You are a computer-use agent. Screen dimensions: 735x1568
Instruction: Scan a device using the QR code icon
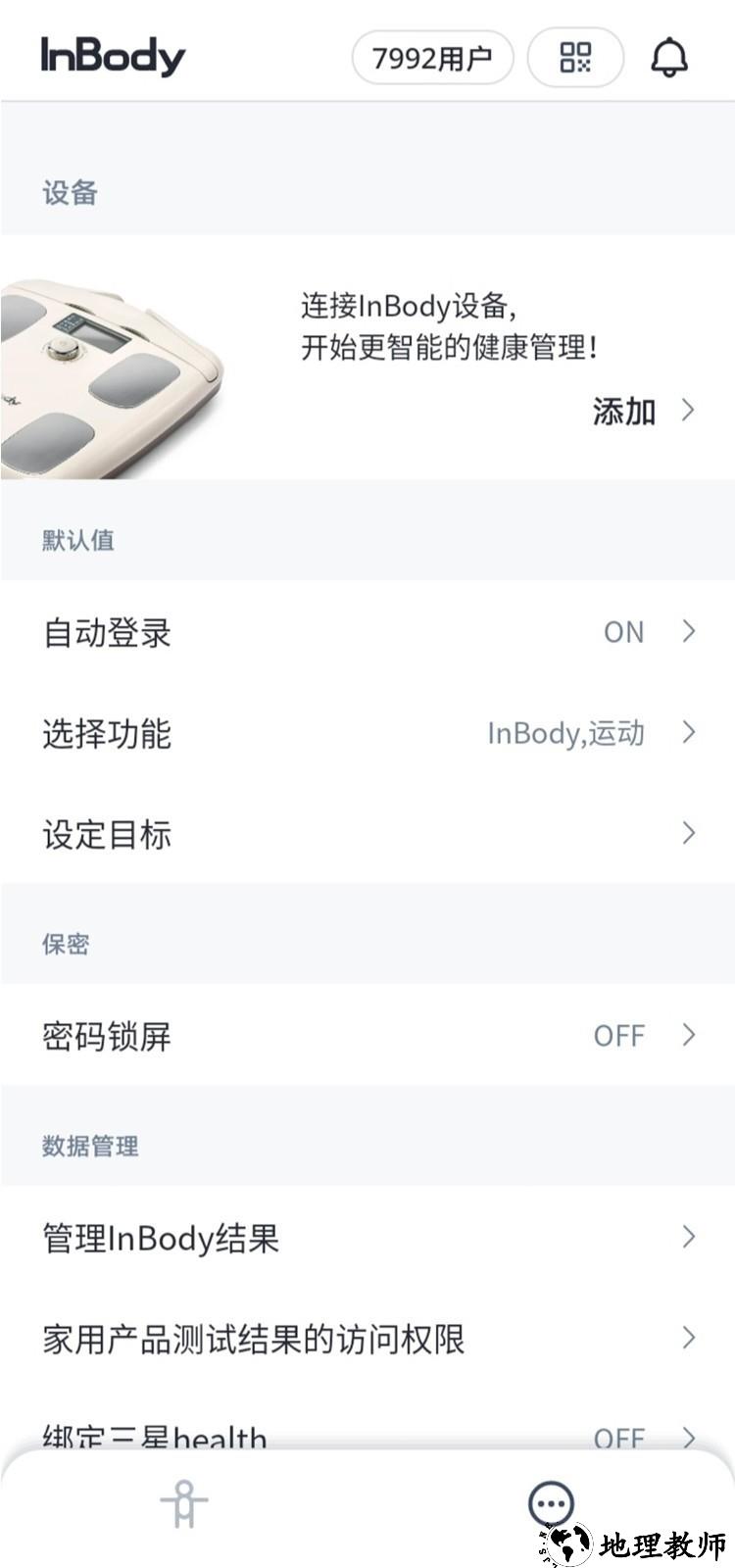click(x=574, y=58)
